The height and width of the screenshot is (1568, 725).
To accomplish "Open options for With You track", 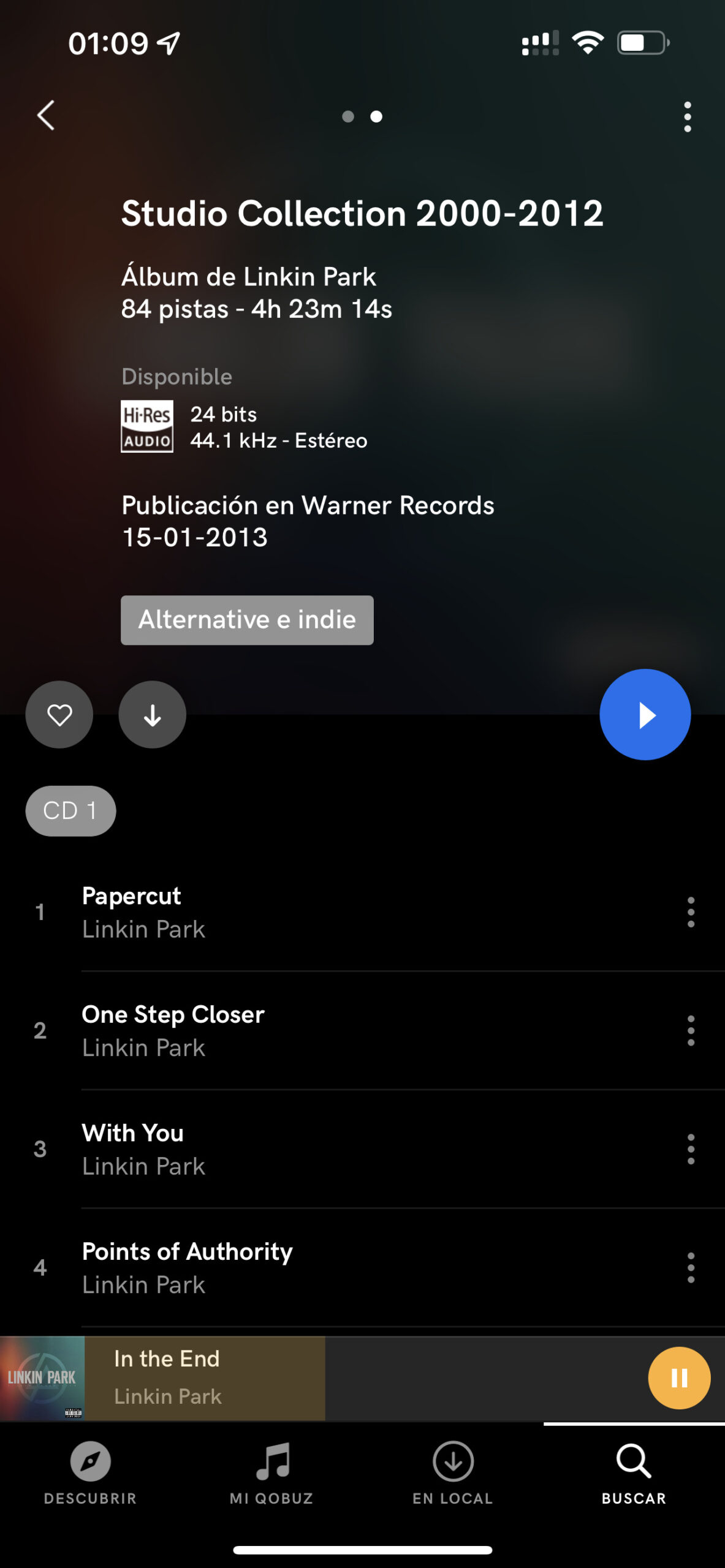I will click(x=691, y=1149).
